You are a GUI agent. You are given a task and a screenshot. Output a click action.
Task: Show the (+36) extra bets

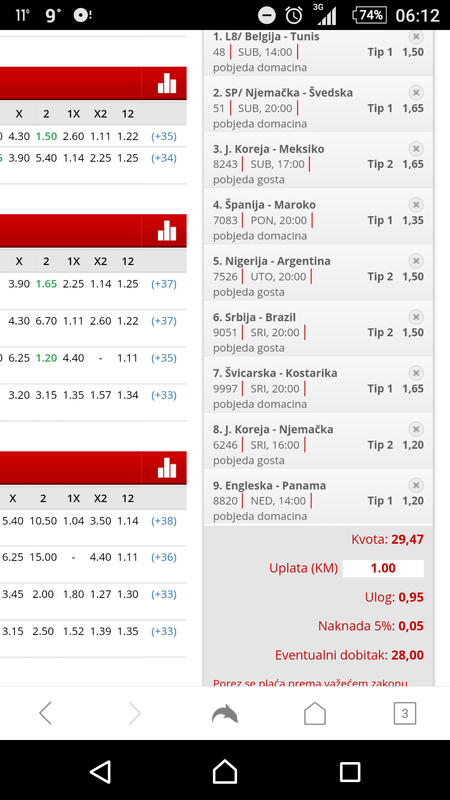[164, 557]
